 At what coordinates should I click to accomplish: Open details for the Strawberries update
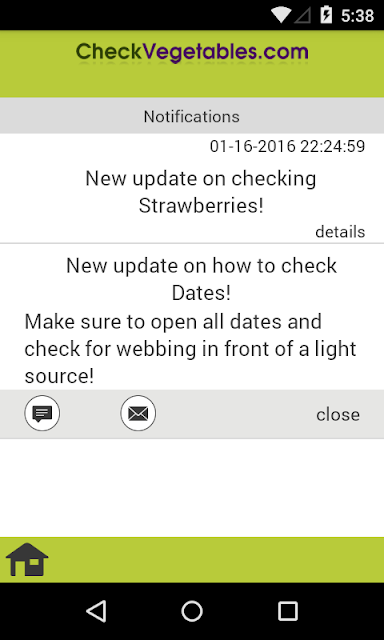pos(340,232)
